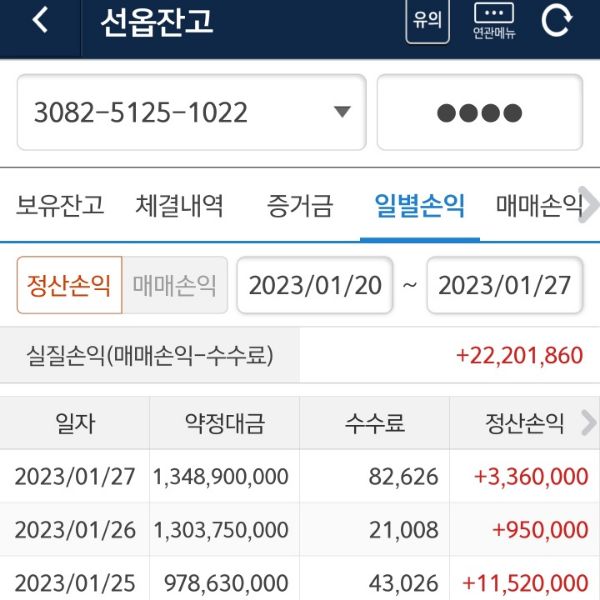Switch to the 체결내역 tab
The image size is (600, 600).
pos(180,206)
